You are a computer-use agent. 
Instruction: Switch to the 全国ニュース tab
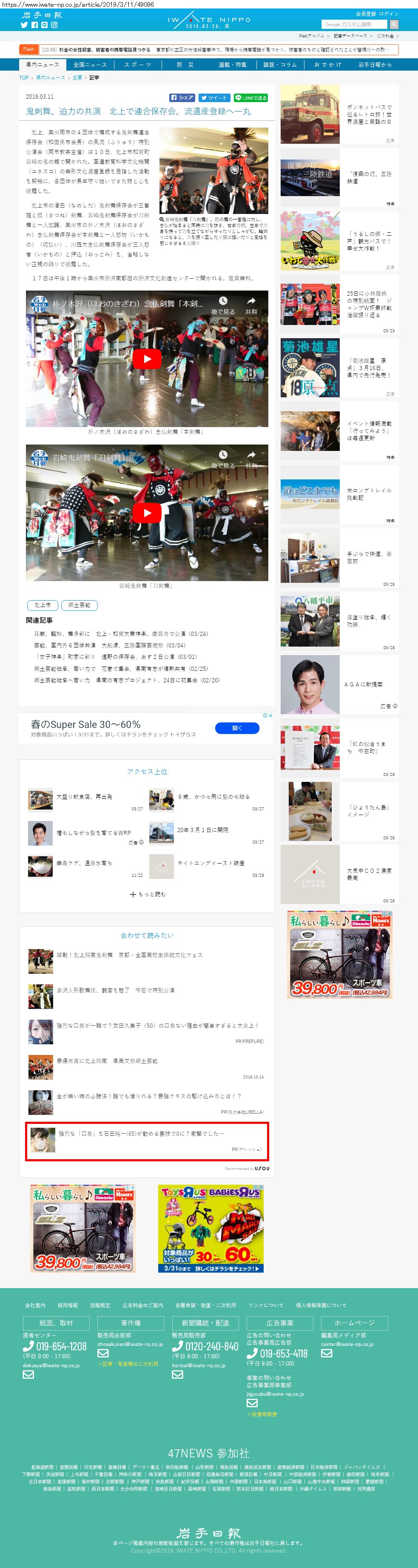(90, 65)
